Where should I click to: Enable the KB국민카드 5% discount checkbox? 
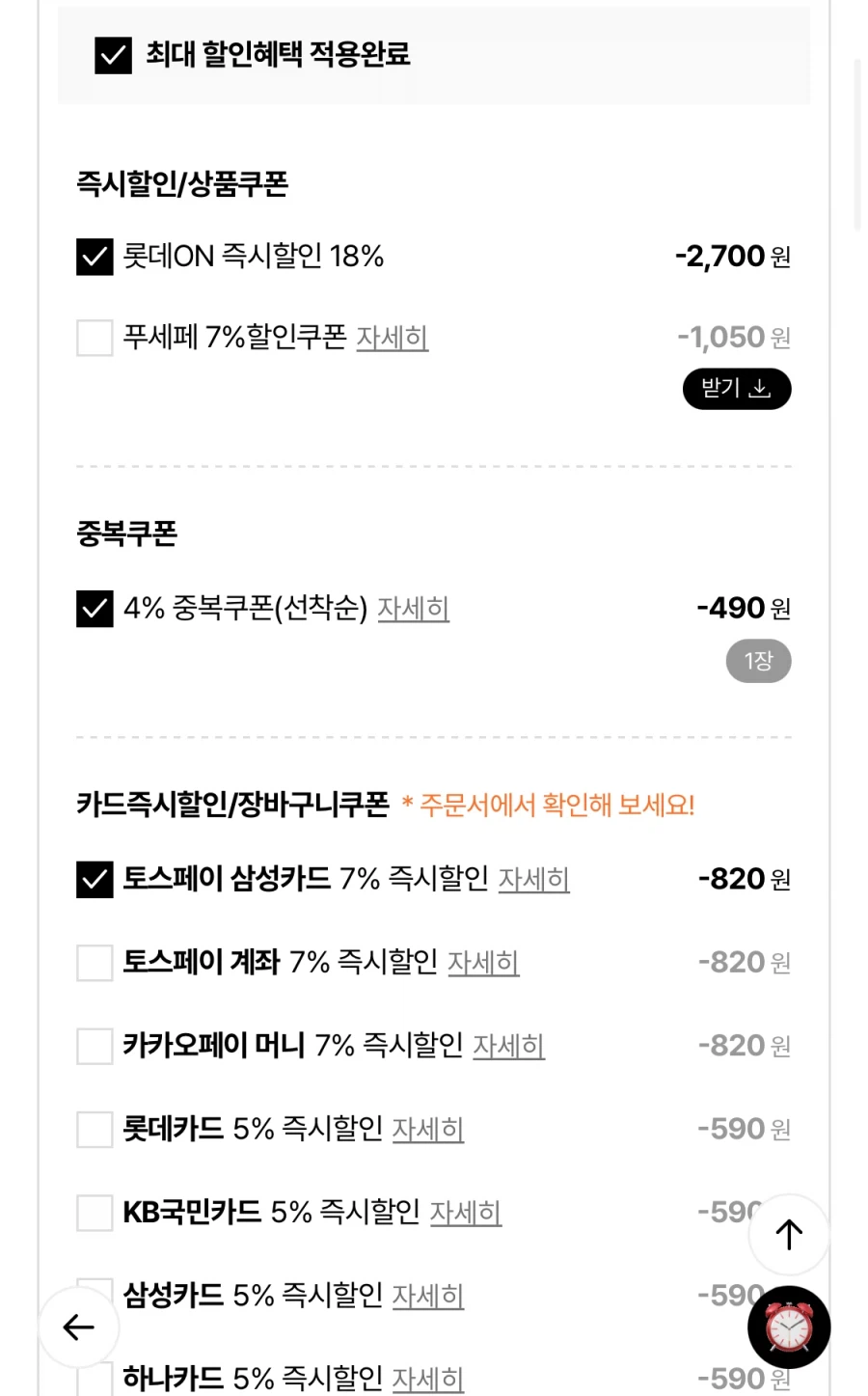click(x=94, y=1213)
